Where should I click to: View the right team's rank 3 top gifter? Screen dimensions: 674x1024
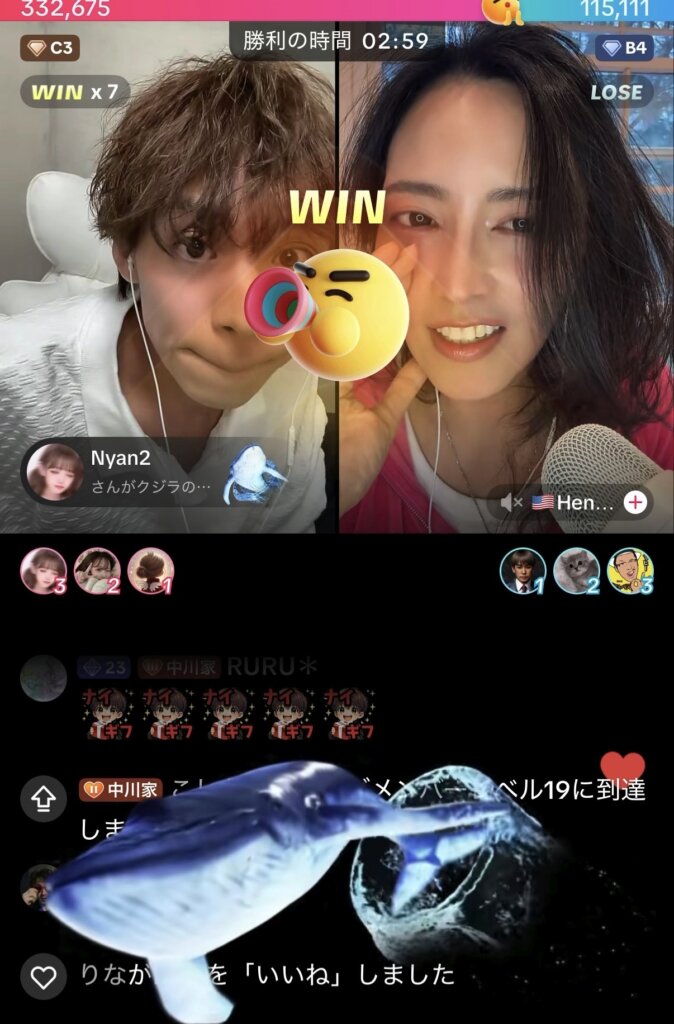pyautogui.click(x=630, y=571)
